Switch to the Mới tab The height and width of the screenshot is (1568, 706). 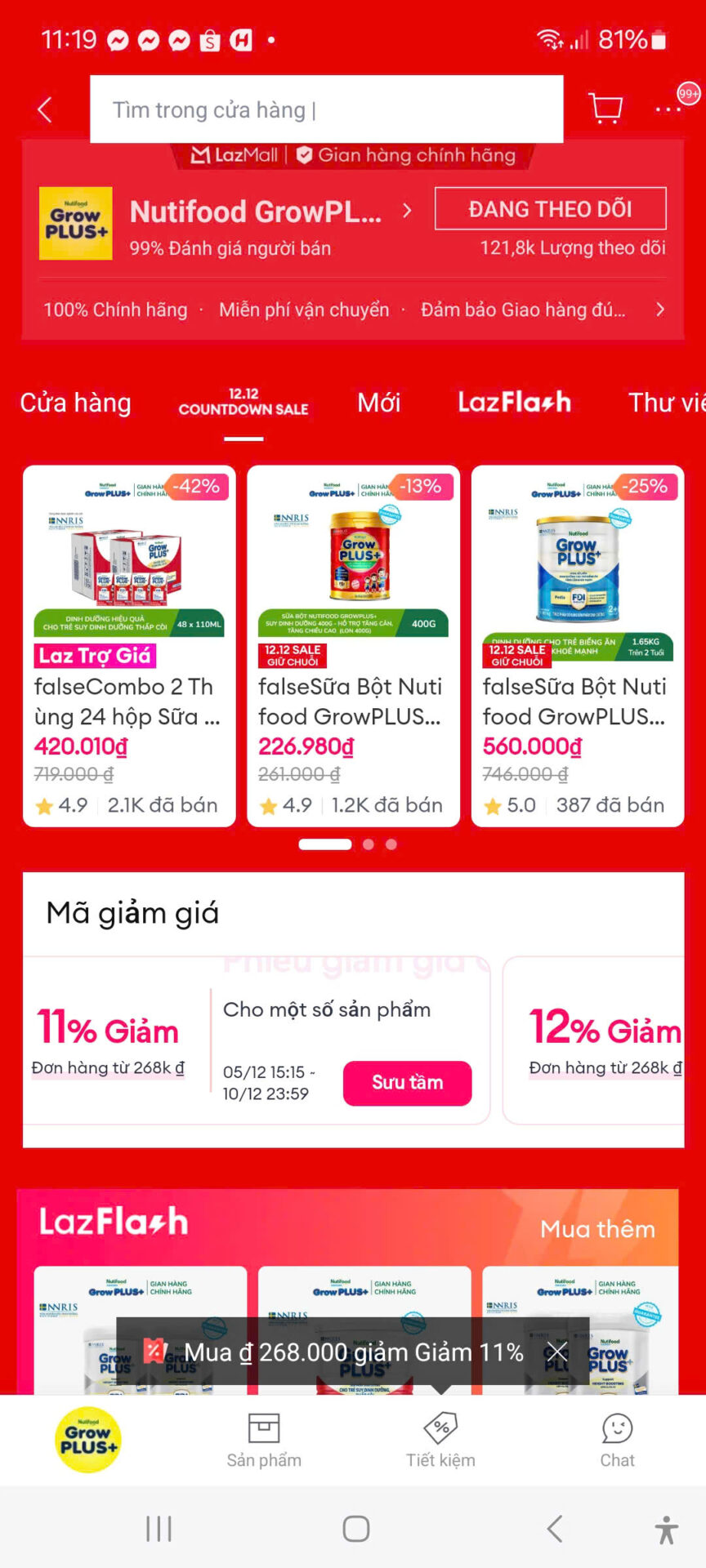tap(379, 403)
